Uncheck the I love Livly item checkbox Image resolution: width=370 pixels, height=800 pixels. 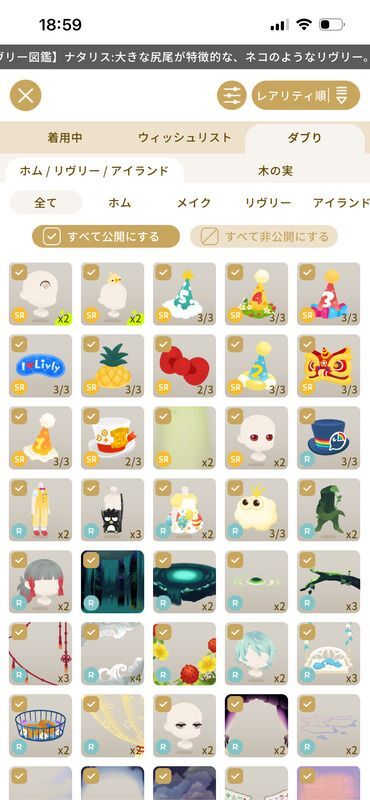coord(19,344)
